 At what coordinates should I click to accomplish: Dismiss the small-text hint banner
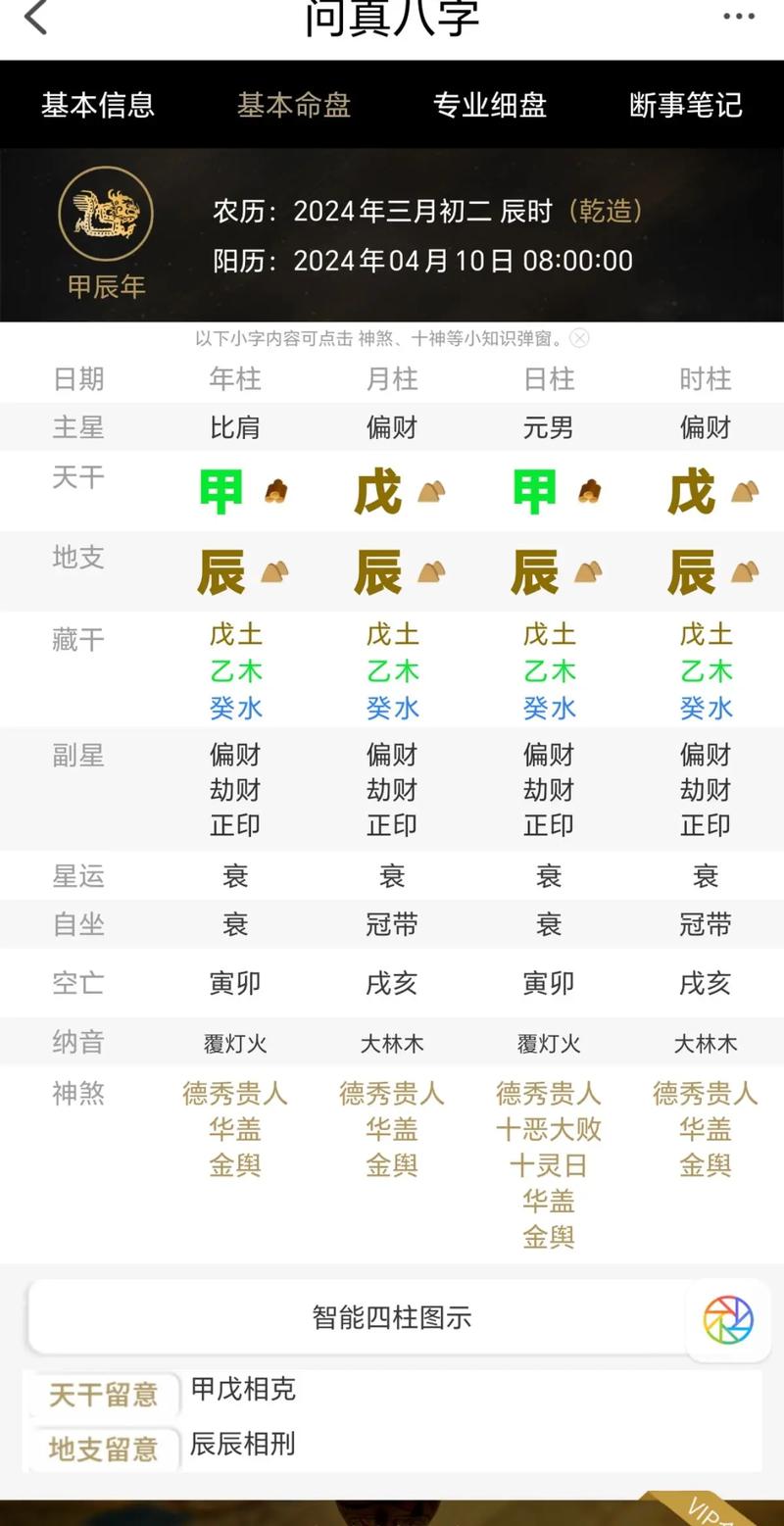(579, 338)
